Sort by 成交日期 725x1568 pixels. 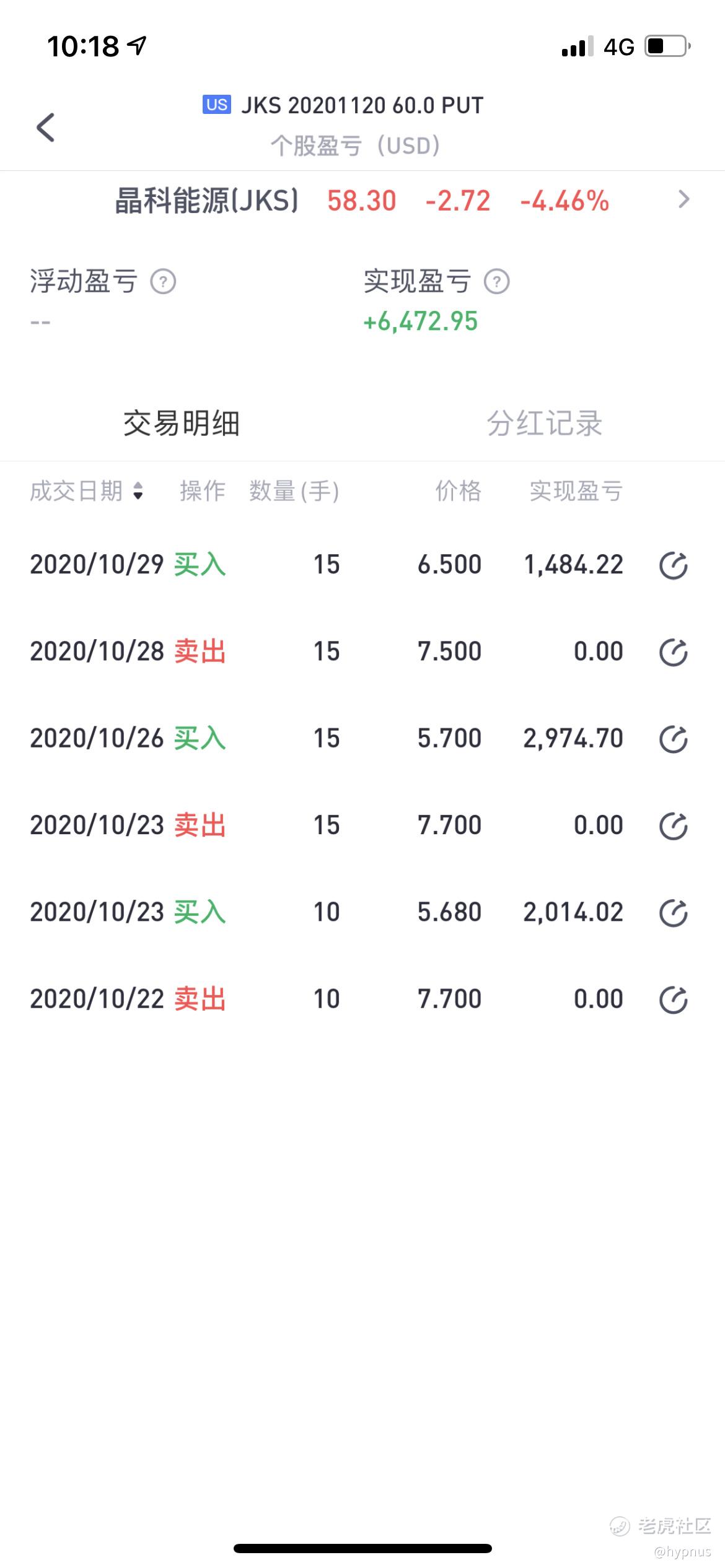click(87, 492)
